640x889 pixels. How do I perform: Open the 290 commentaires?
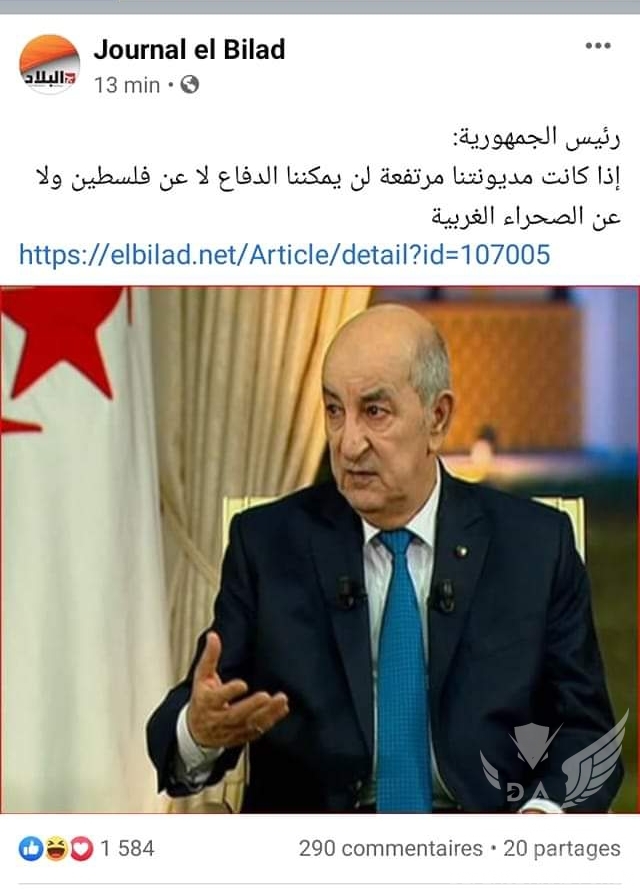(390, 848)
